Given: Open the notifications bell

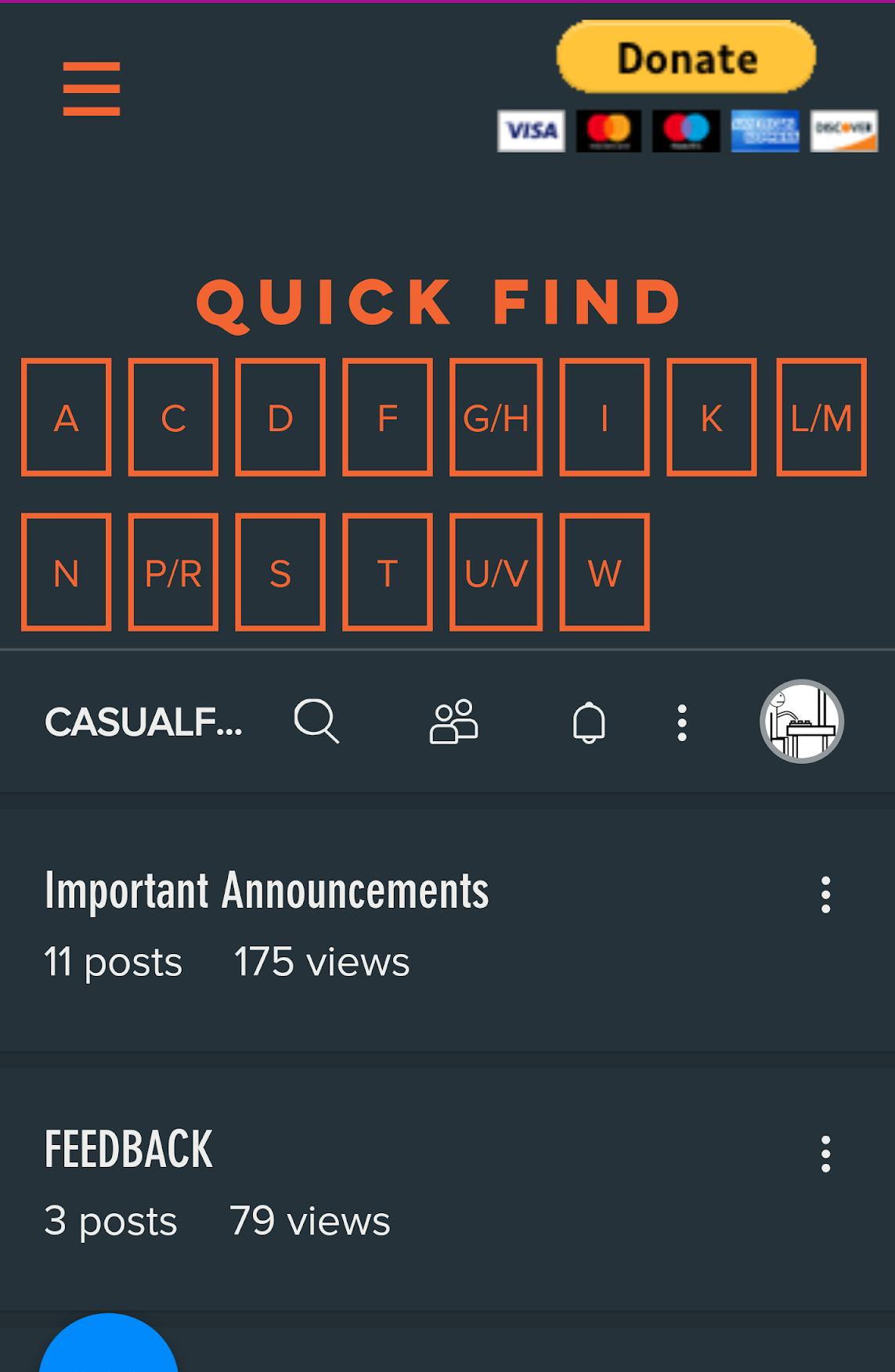Looking at the screenshot, I should pos(589,722).
